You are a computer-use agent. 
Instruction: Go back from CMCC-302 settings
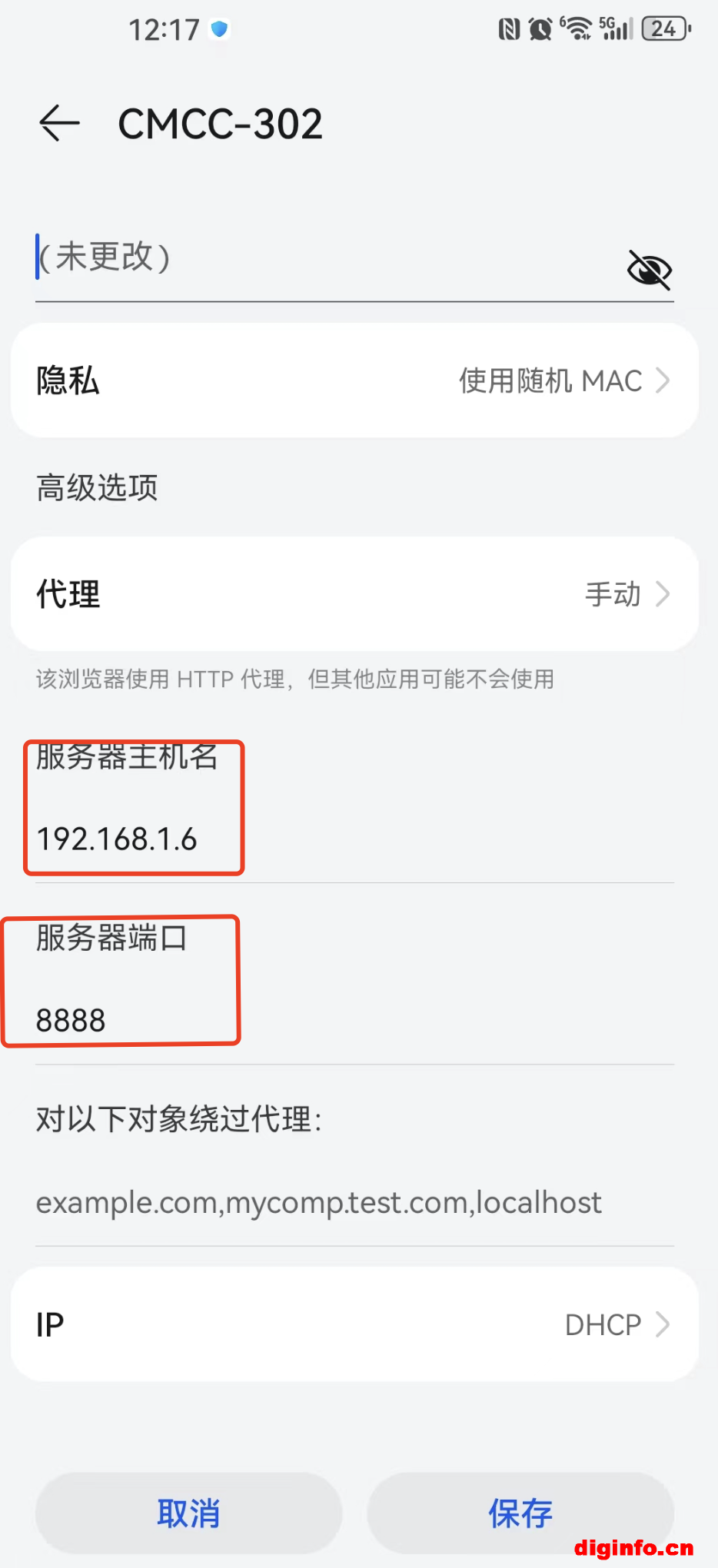coord(59,124)
